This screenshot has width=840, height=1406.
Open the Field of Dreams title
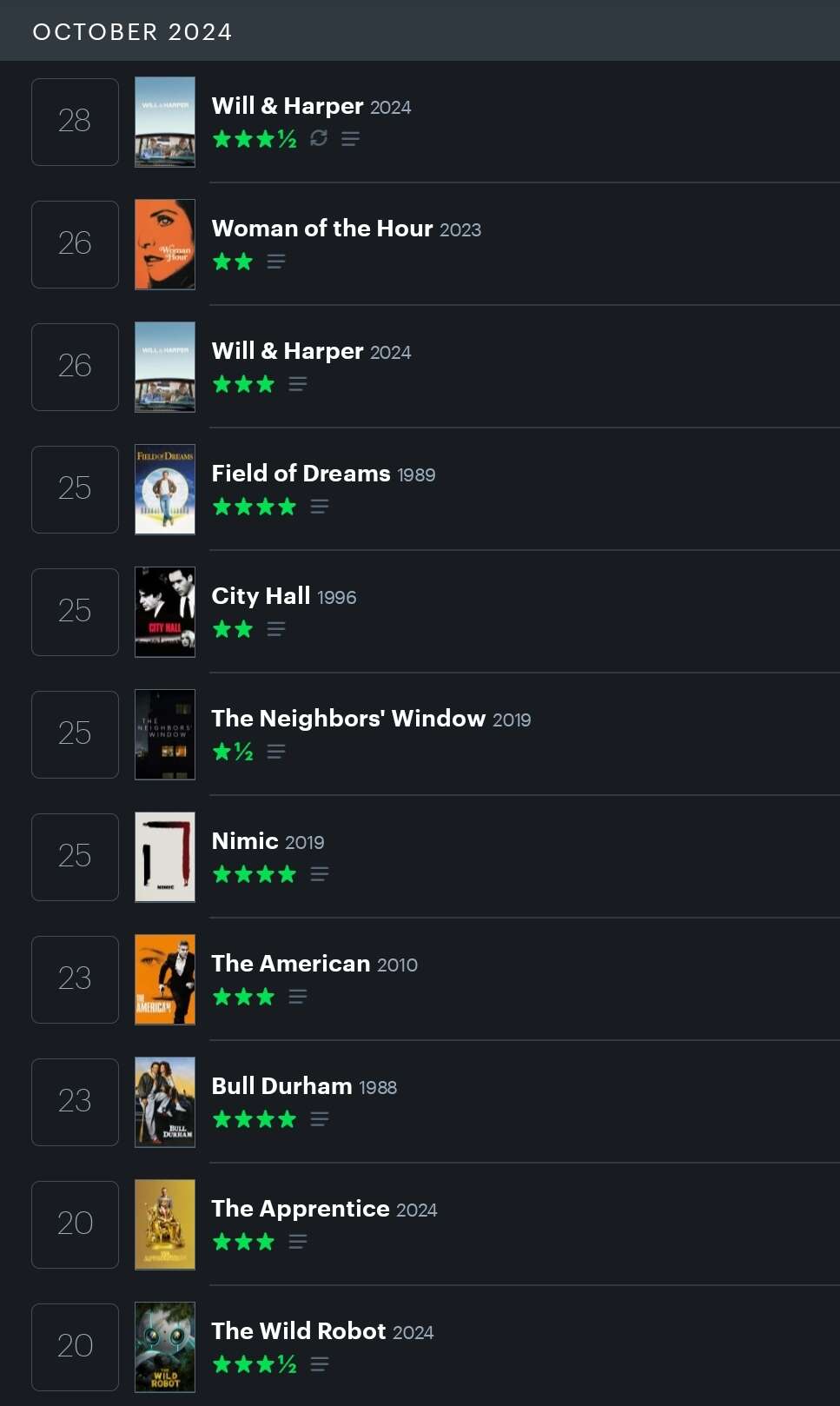[x=301, y=474]
